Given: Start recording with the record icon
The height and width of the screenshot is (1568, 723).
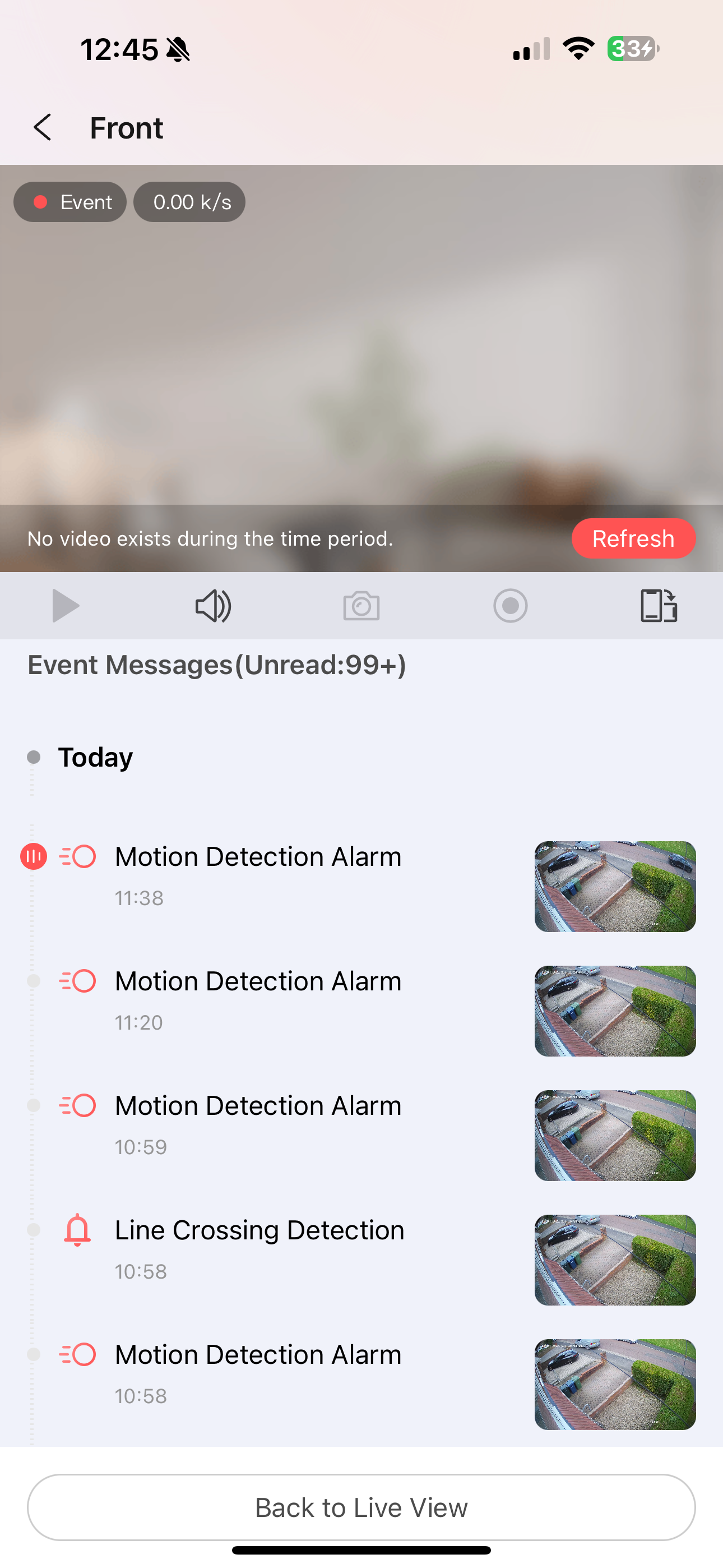Looking at the screenshot, I should 510,606.
